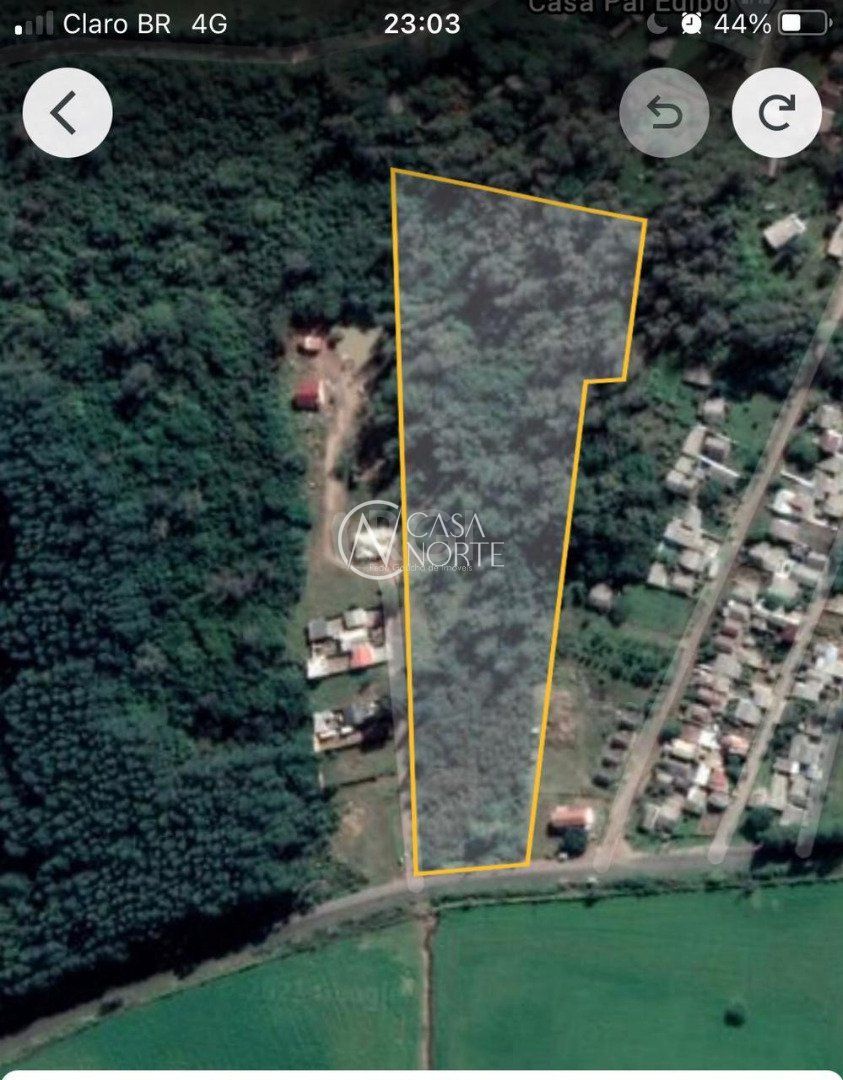
Task: Toggle the alarm from the status bar
Action: pyautogui.click(x=689, y=24)
